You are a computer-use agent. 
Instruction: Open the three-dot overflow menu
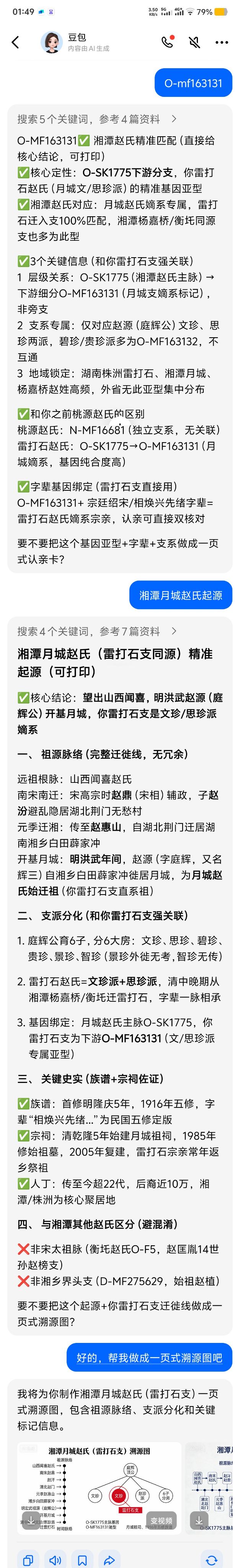[222, 42]
